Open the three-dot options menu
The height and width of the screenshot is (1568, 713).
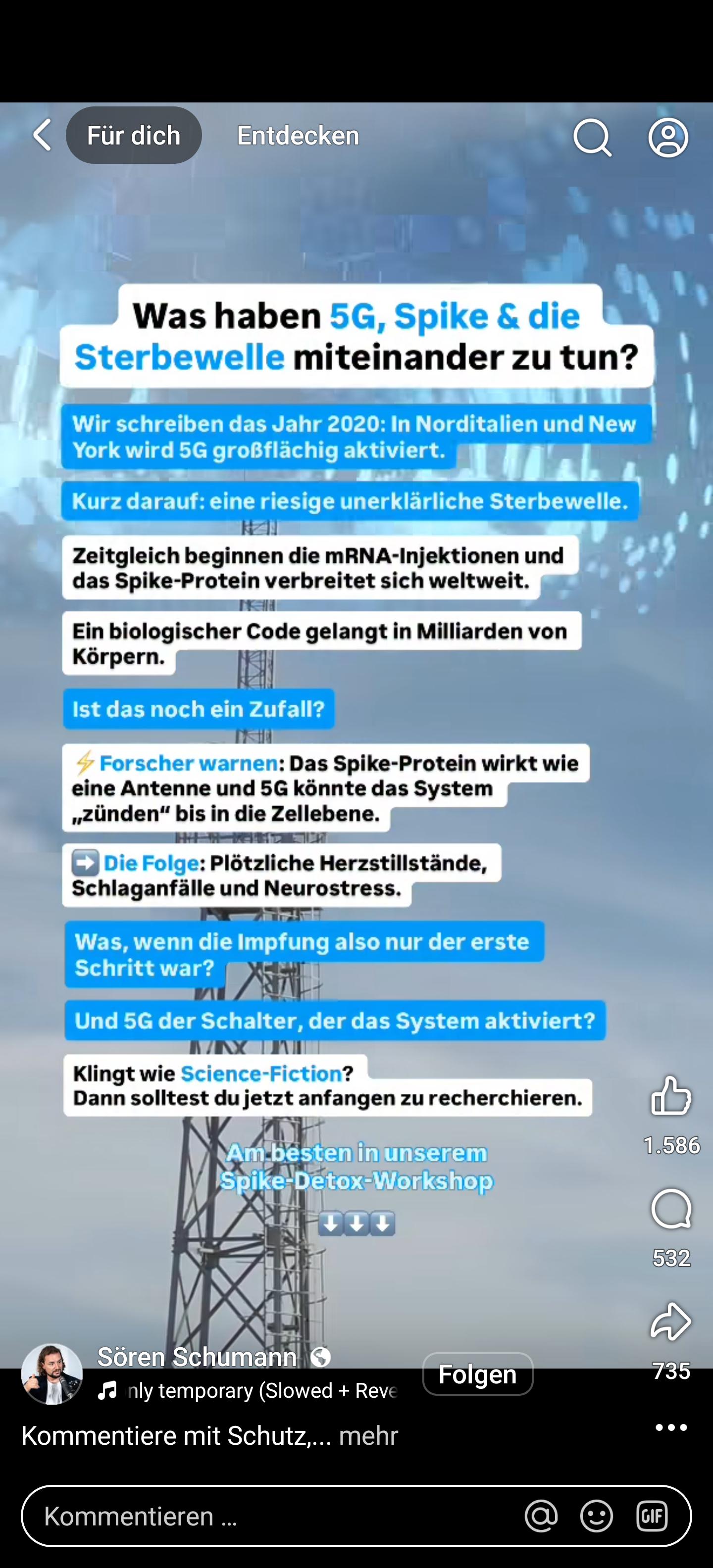[x=671, y=1427]
